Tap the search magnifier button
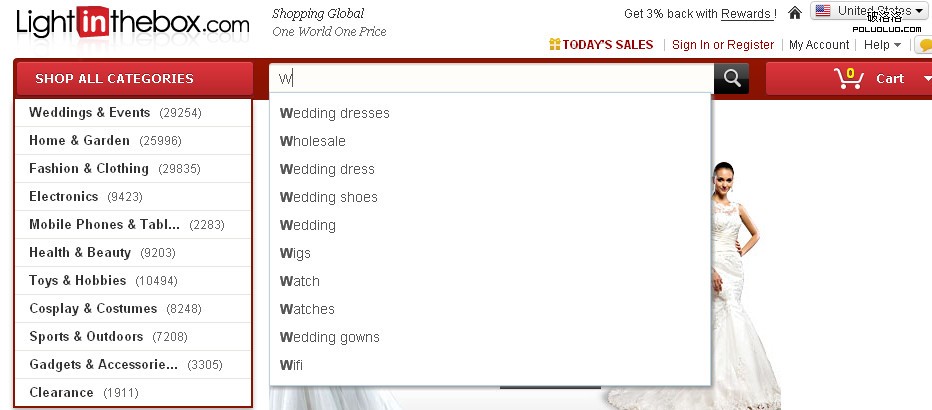 [x=732, y=79]
